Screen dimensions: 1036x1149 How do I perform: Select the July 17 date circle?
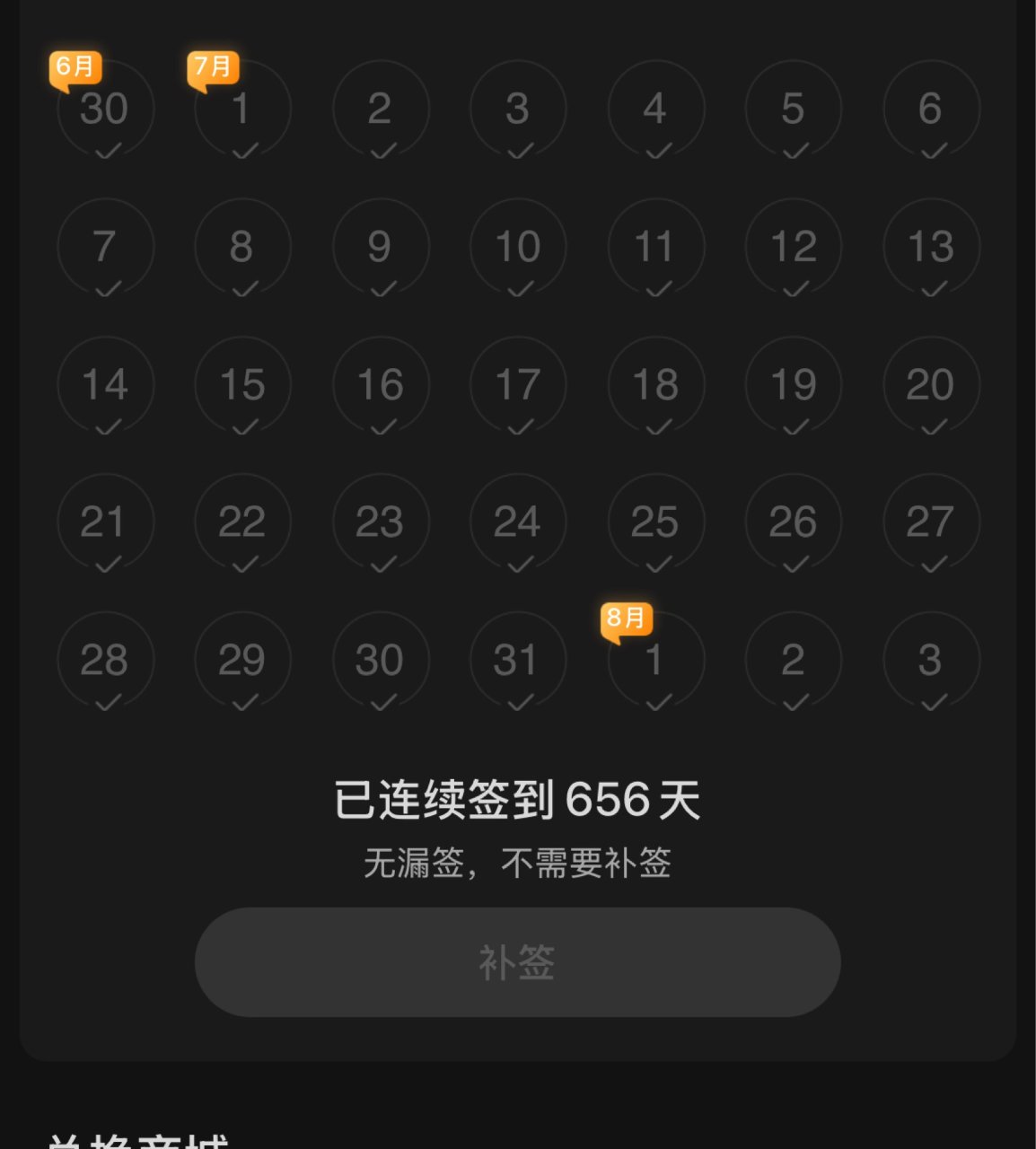click(517, 385)
